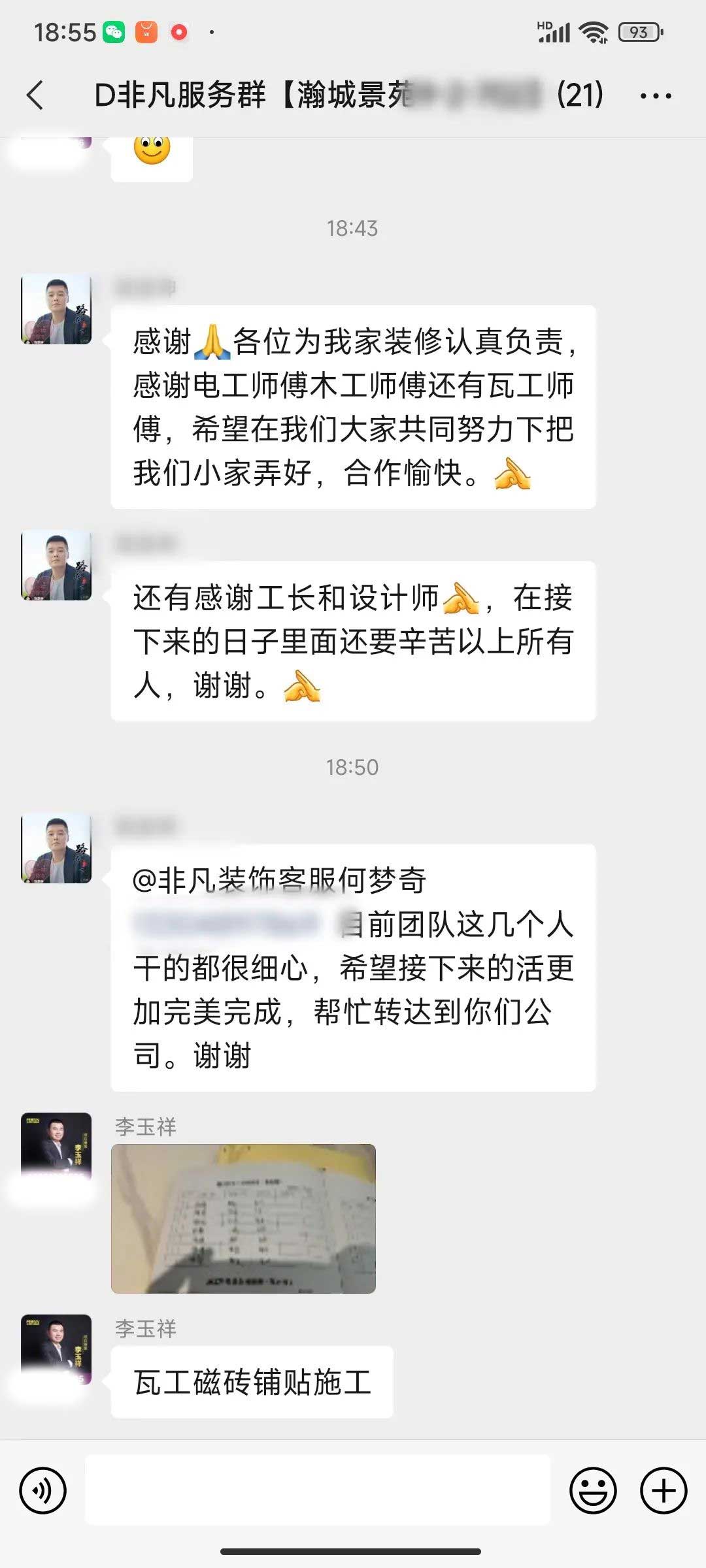Open avatar beside the 感谢各位 message

(x=56, y=309)
